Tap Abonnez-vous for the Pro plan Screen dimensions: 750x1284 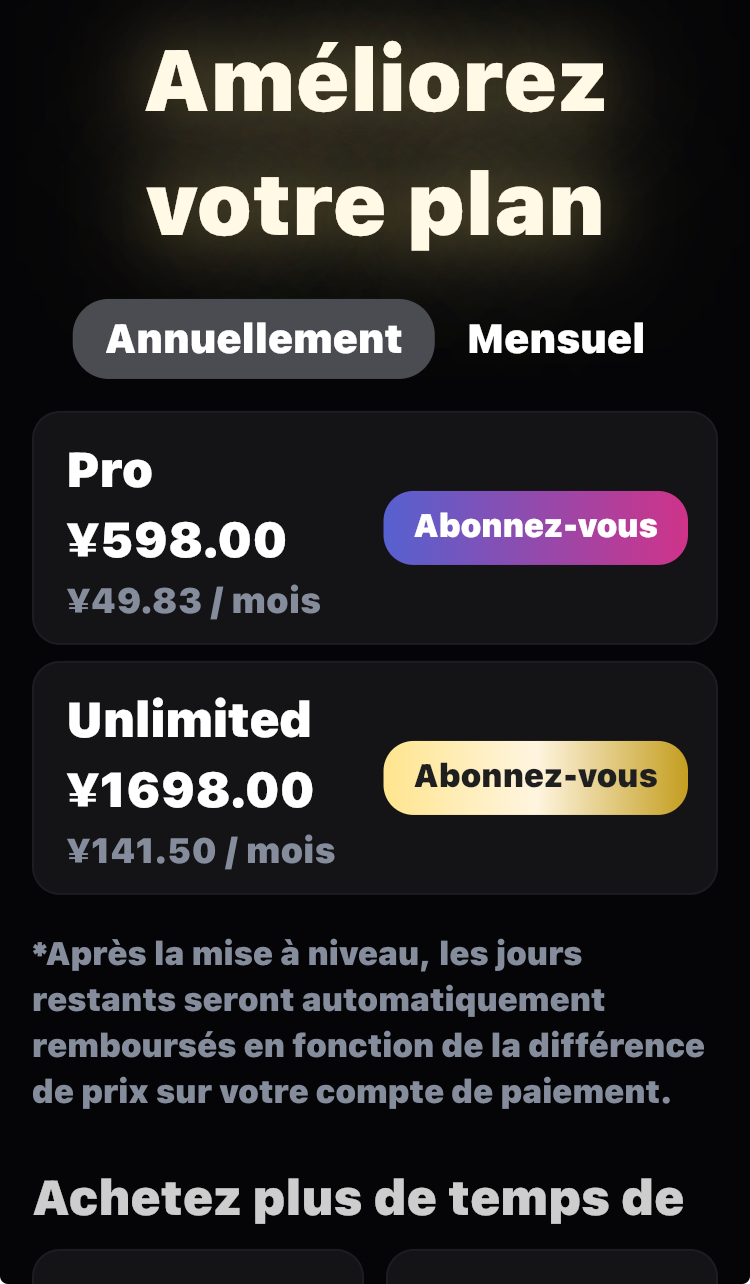tap(536, 527)
